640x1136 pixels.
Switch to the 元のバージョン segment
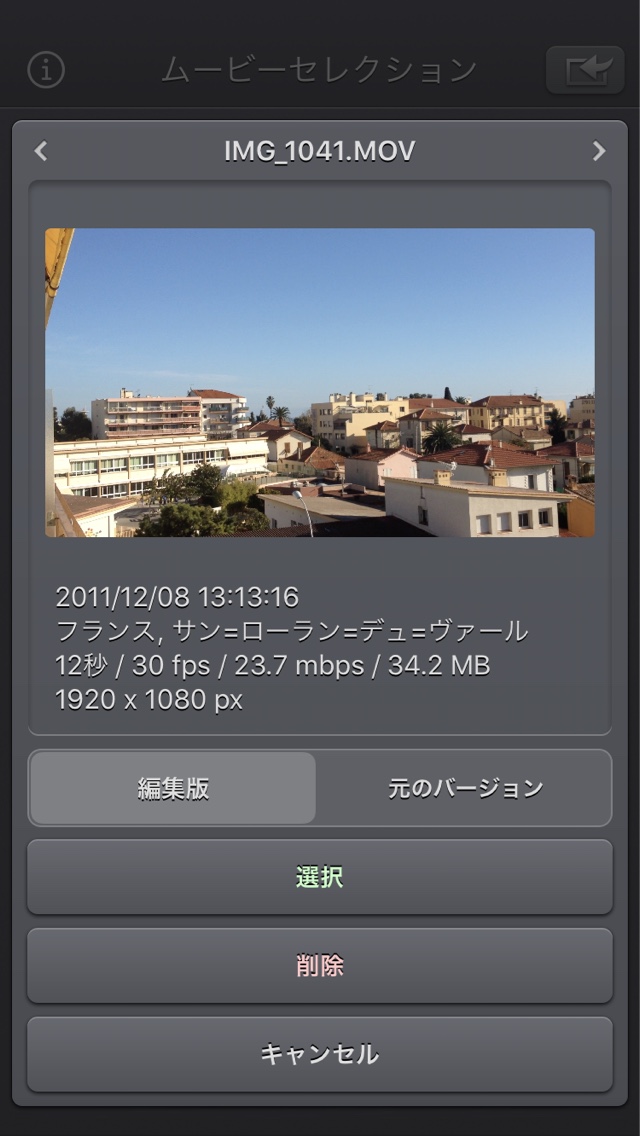pyautogui.click(x=465, y=788)
